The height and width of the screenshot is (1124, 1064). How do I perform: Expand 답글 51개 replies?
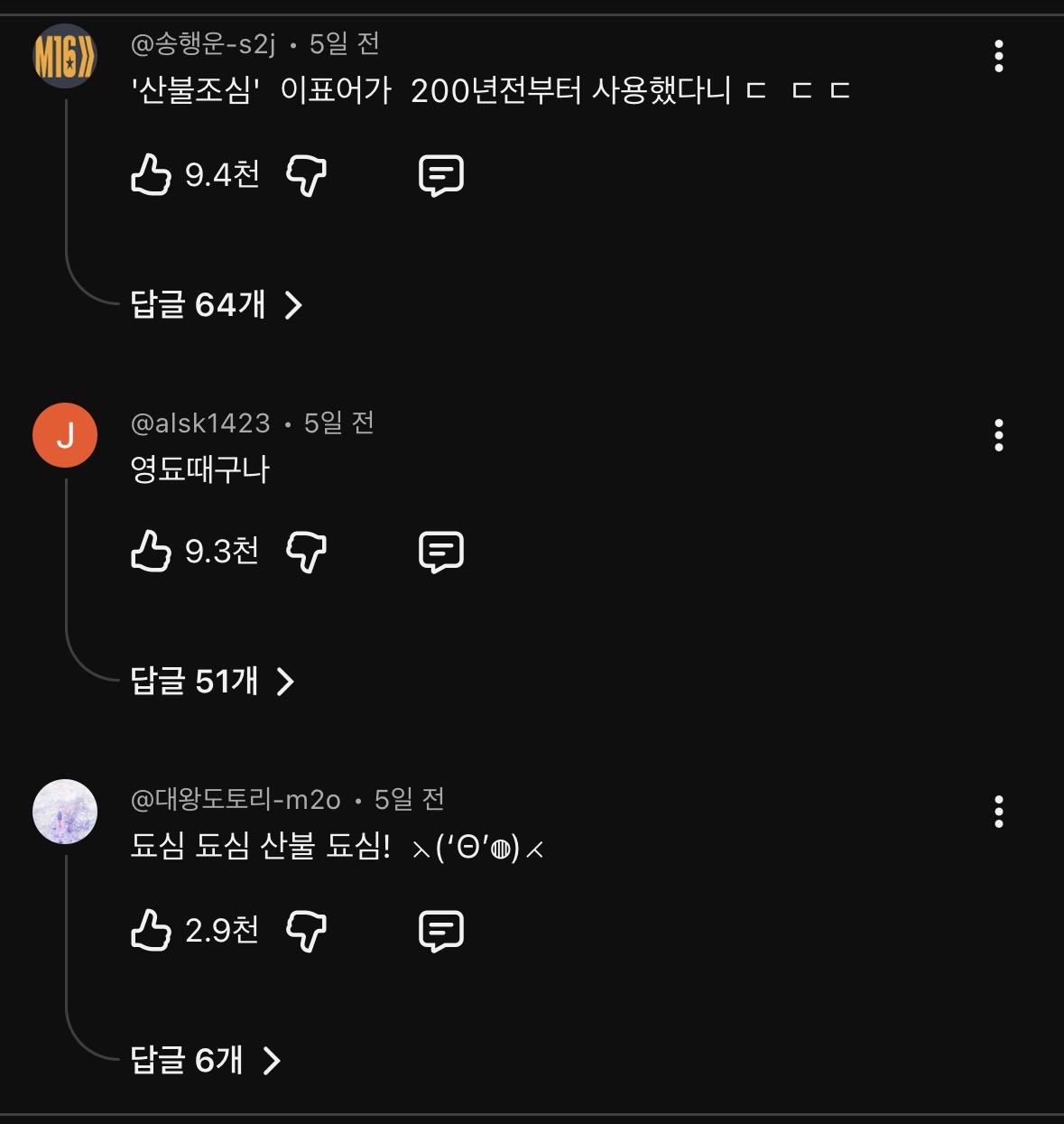pyautogui.click(x=211, y=682)
